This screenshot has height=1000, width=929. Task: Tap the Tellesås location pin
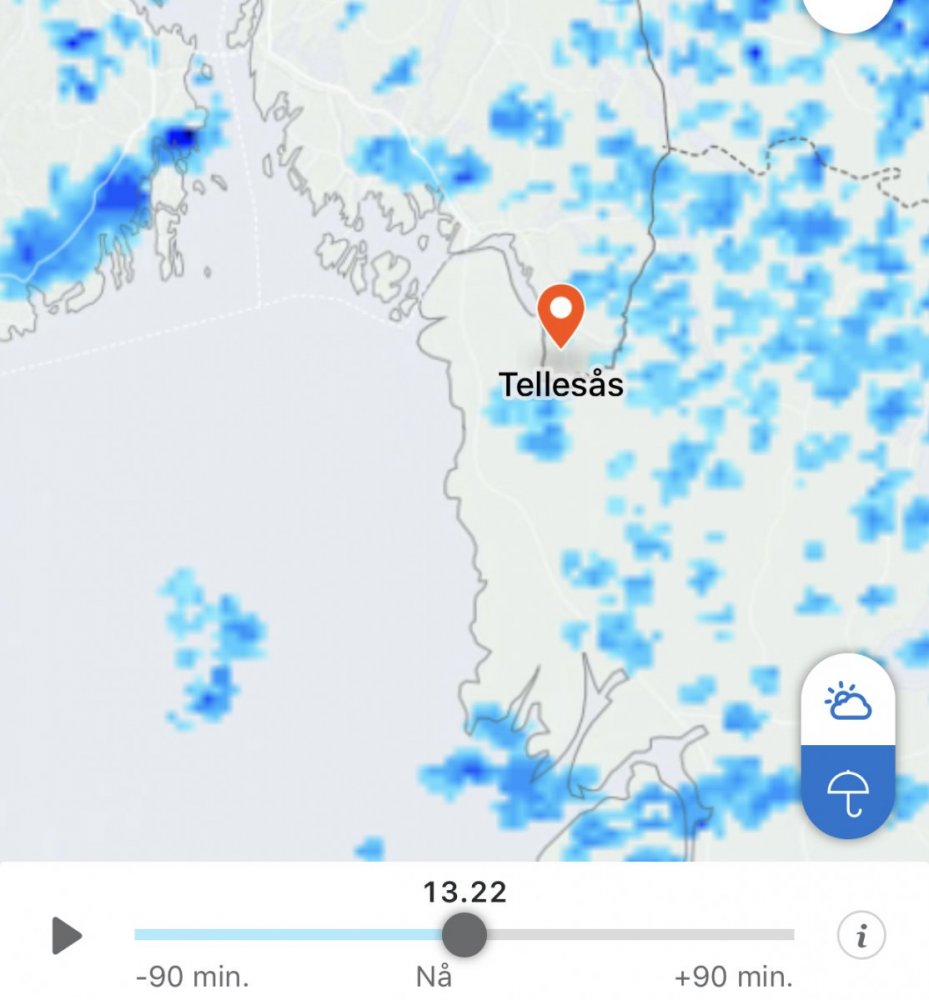561,314
